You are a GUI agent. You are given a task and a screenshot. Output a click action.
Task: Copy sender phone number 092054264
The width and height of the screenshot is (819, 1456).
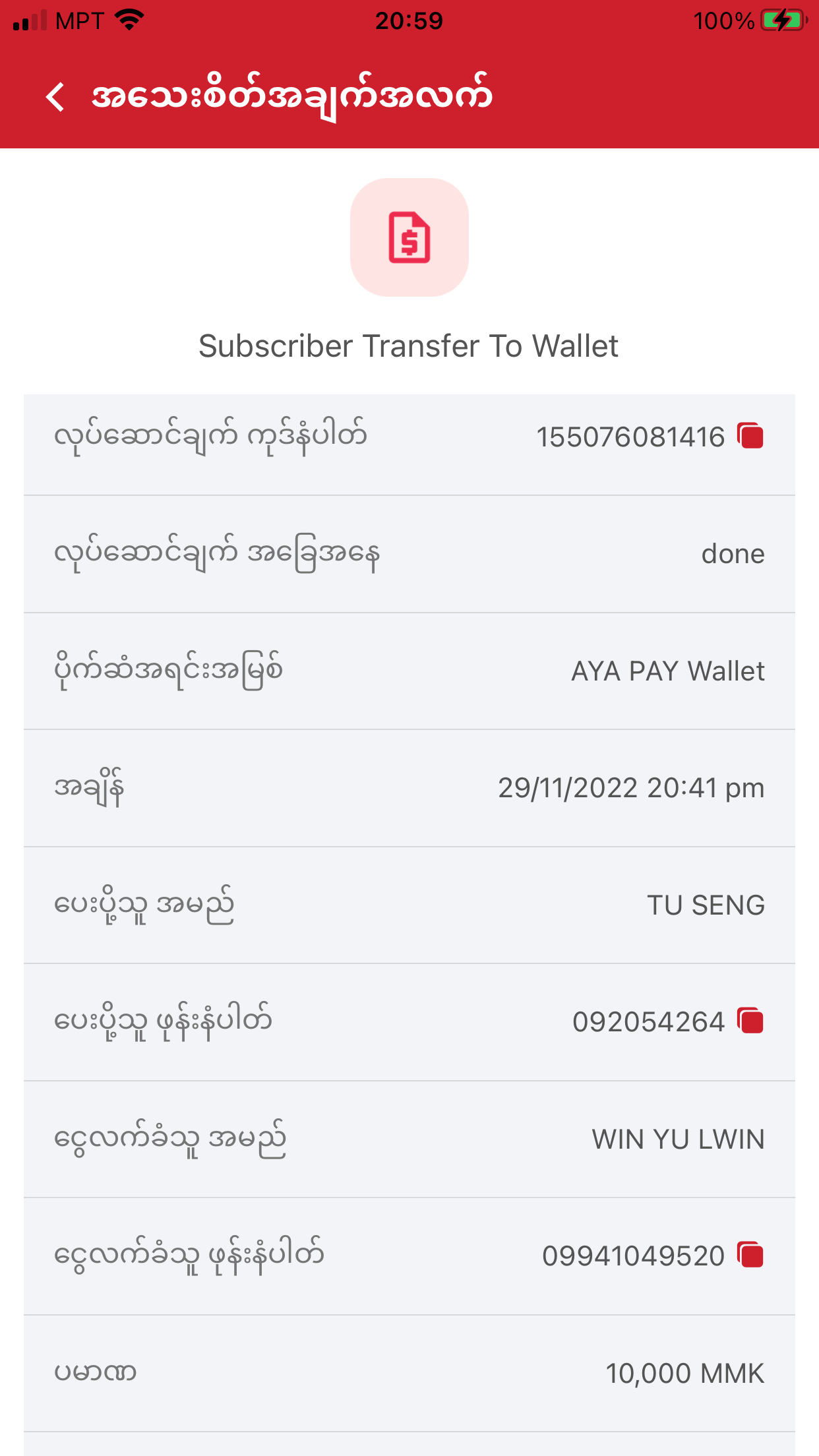point(750,1021)
